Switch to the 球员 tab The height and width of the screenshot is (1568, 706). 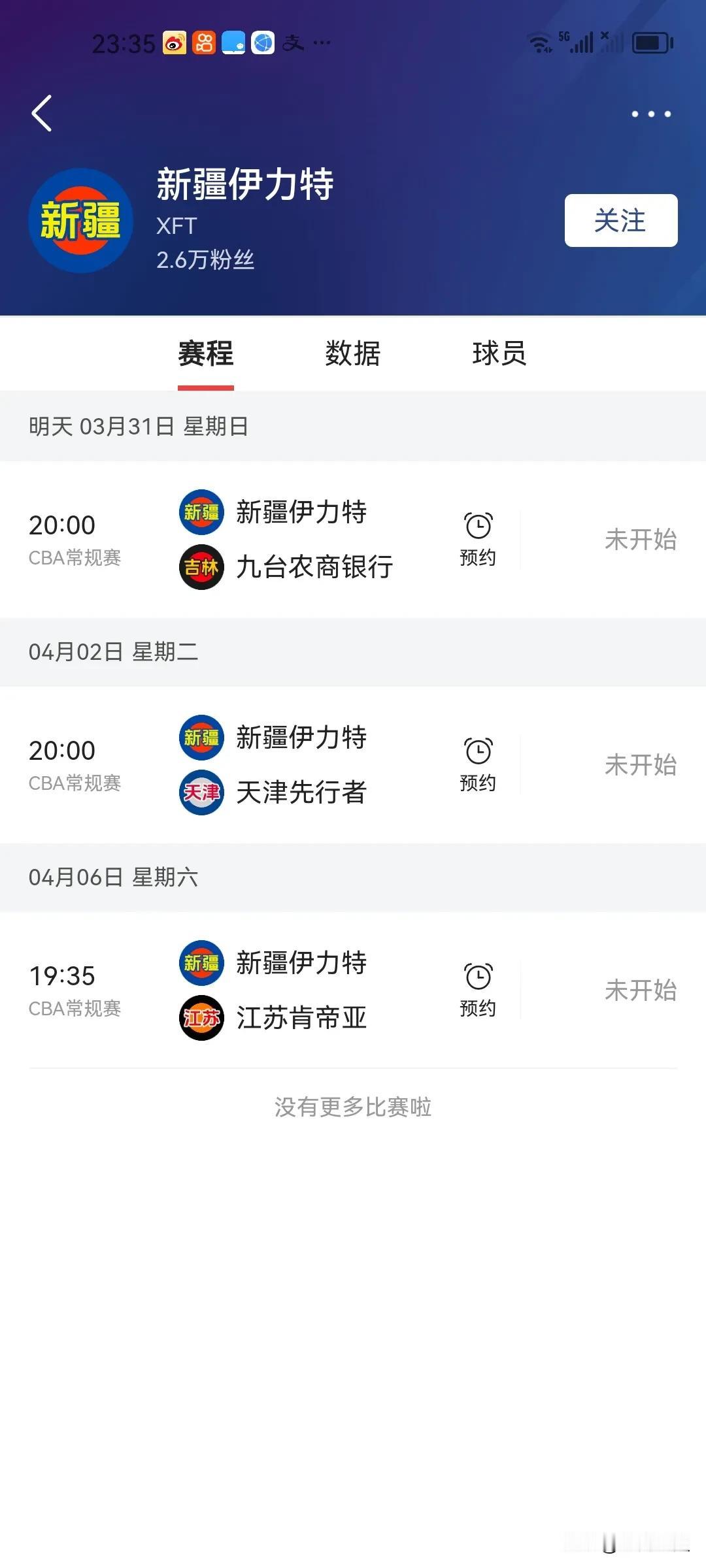499,353
